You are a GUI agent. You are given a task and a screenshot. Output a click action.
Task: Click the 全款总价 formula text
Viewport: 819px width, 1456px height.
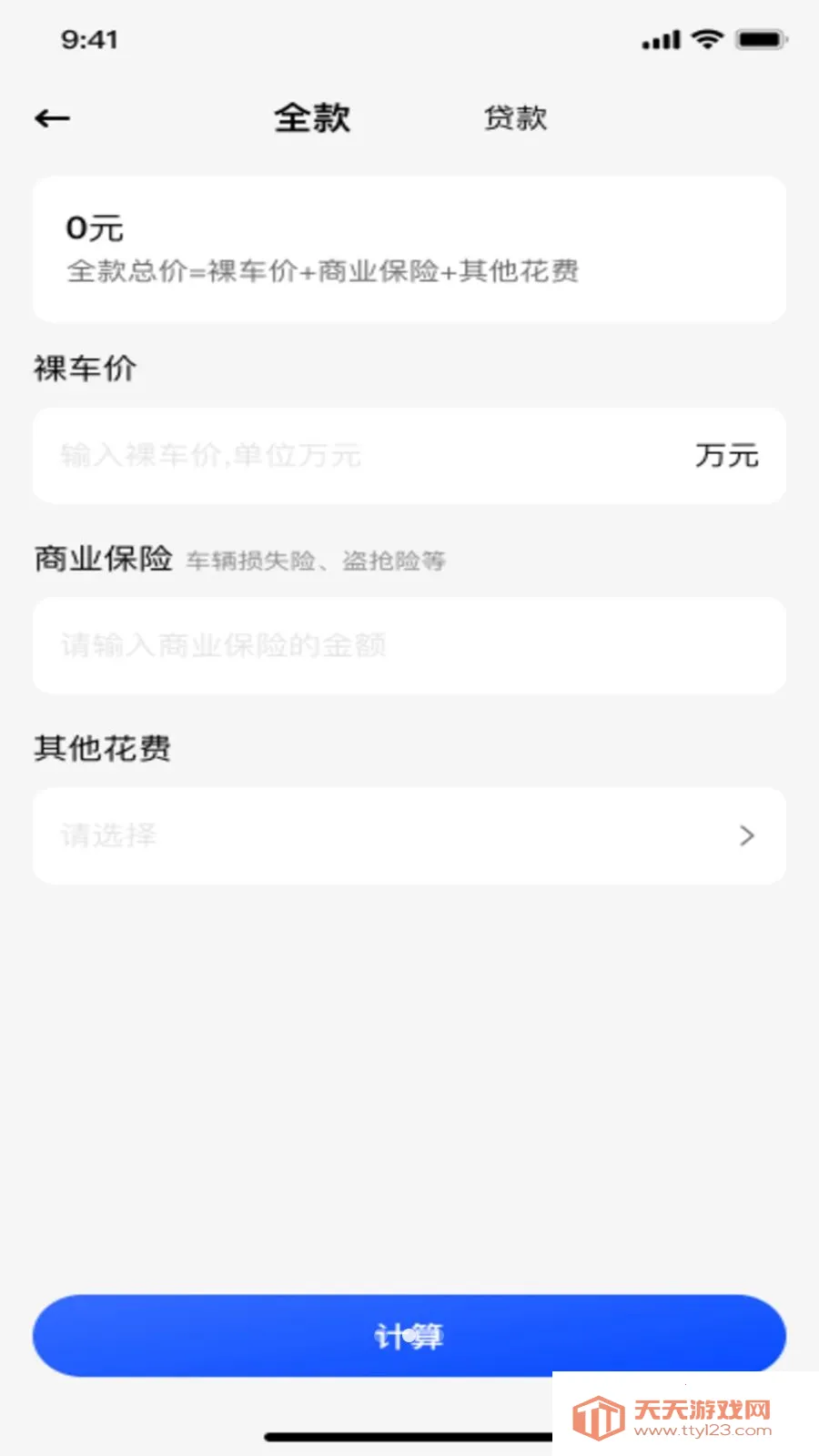(324, 270)
